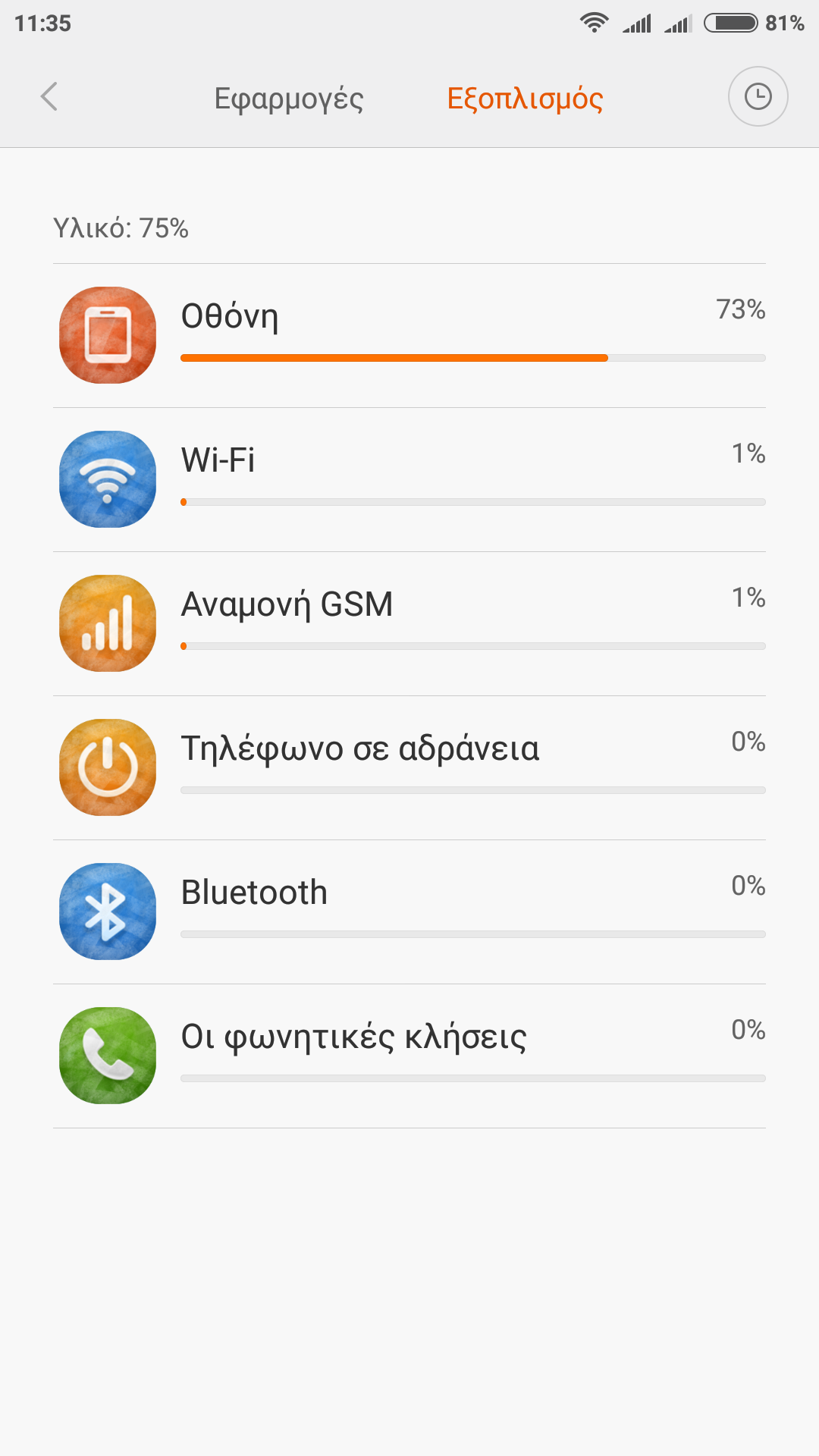Image resolution: width=819 pixels, height=1456 pixels.
Task: Select the Εξοπλισμός tab
Action: (525, 99)
